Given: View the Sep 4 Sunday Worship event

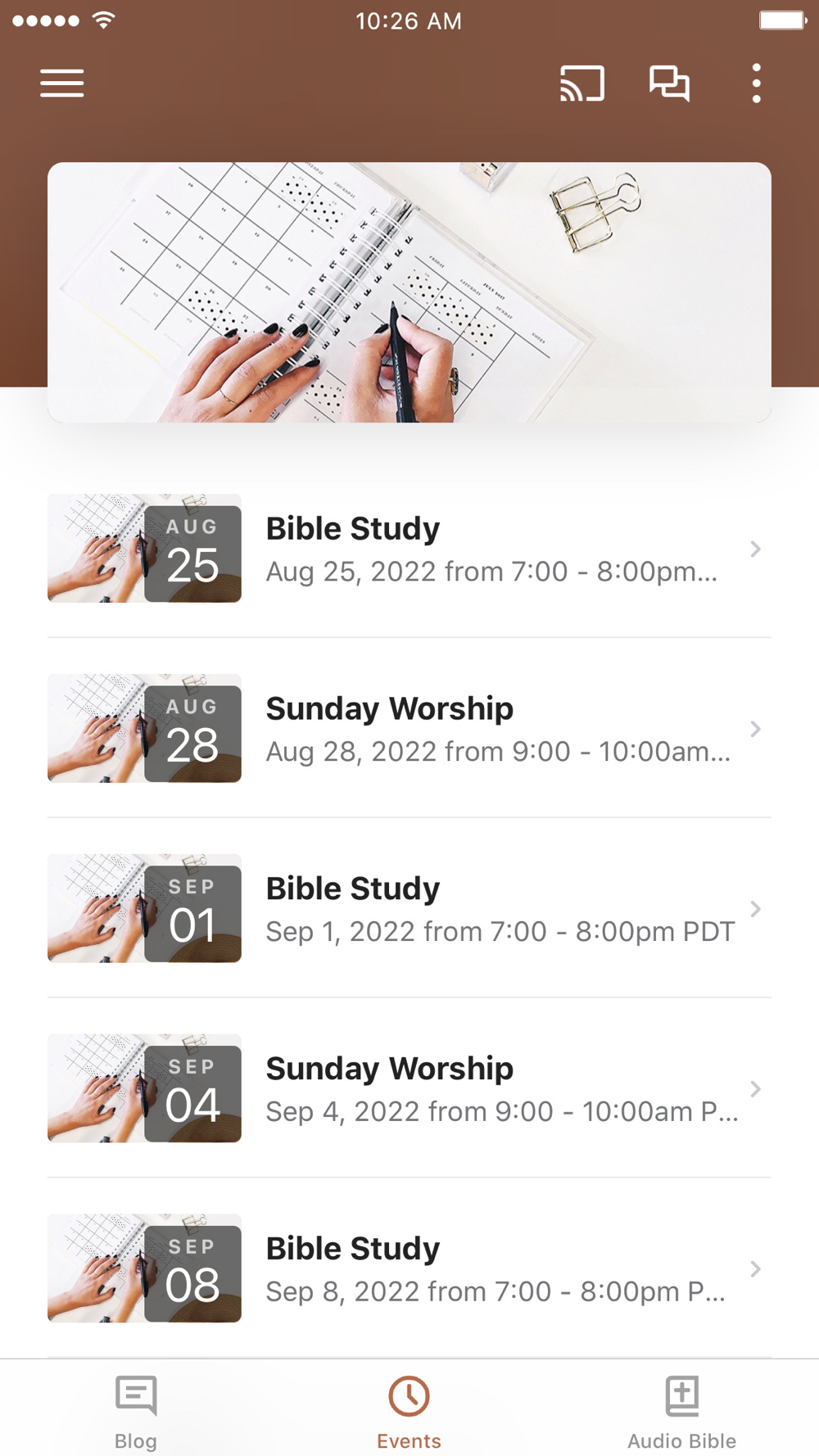Looking at the screenshot, I should (409, 1089).
